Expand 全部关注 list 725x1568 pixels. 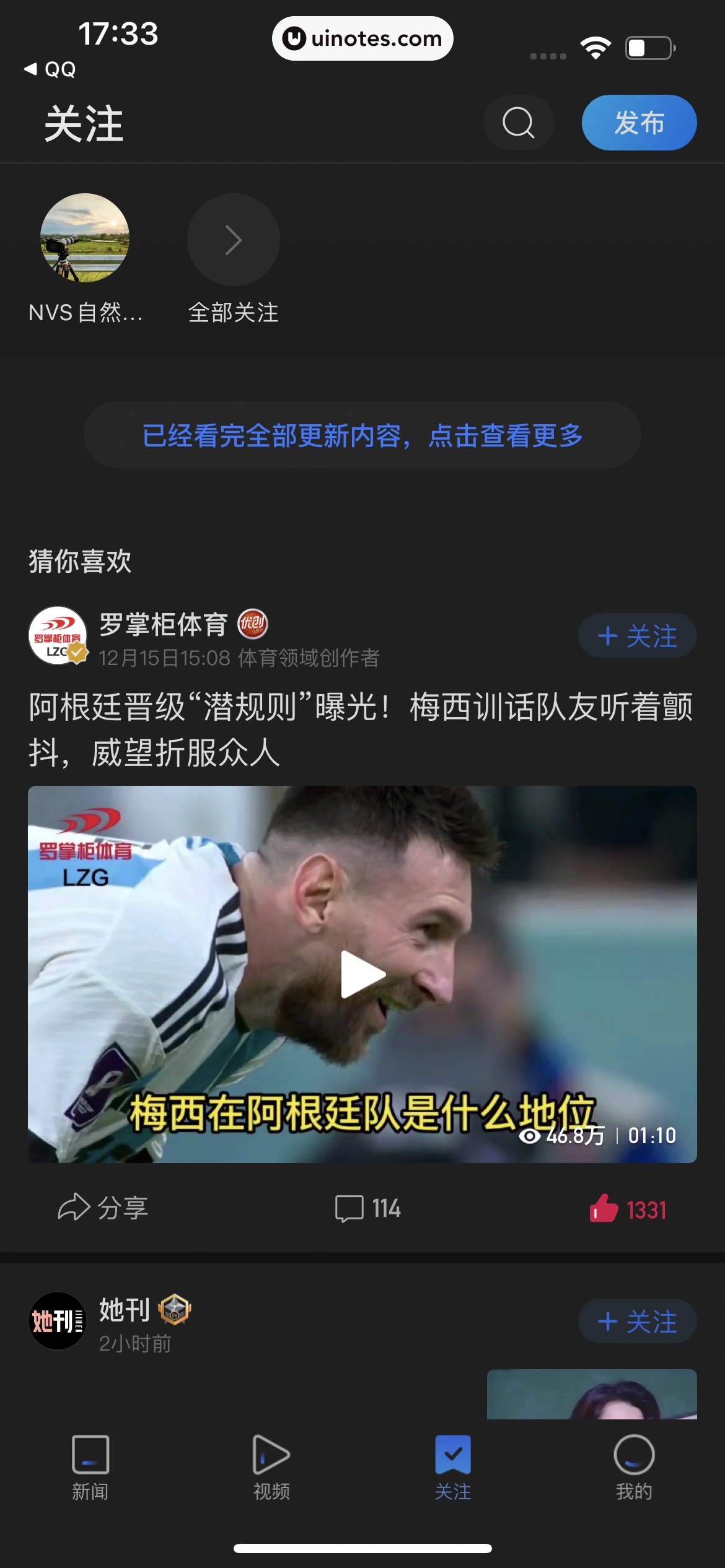232,240
